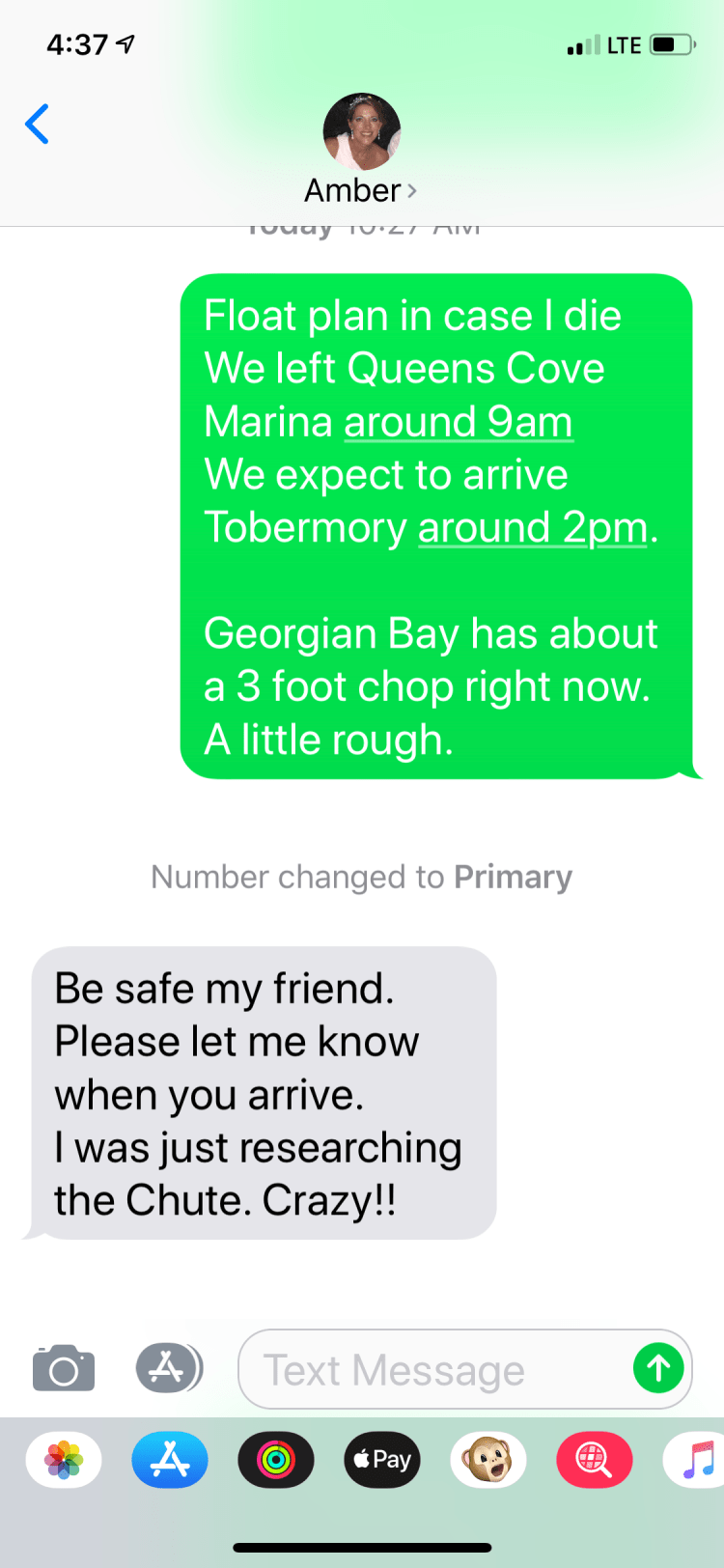
Task: Open the camera to attach a photo
Action: point(64,1368)
